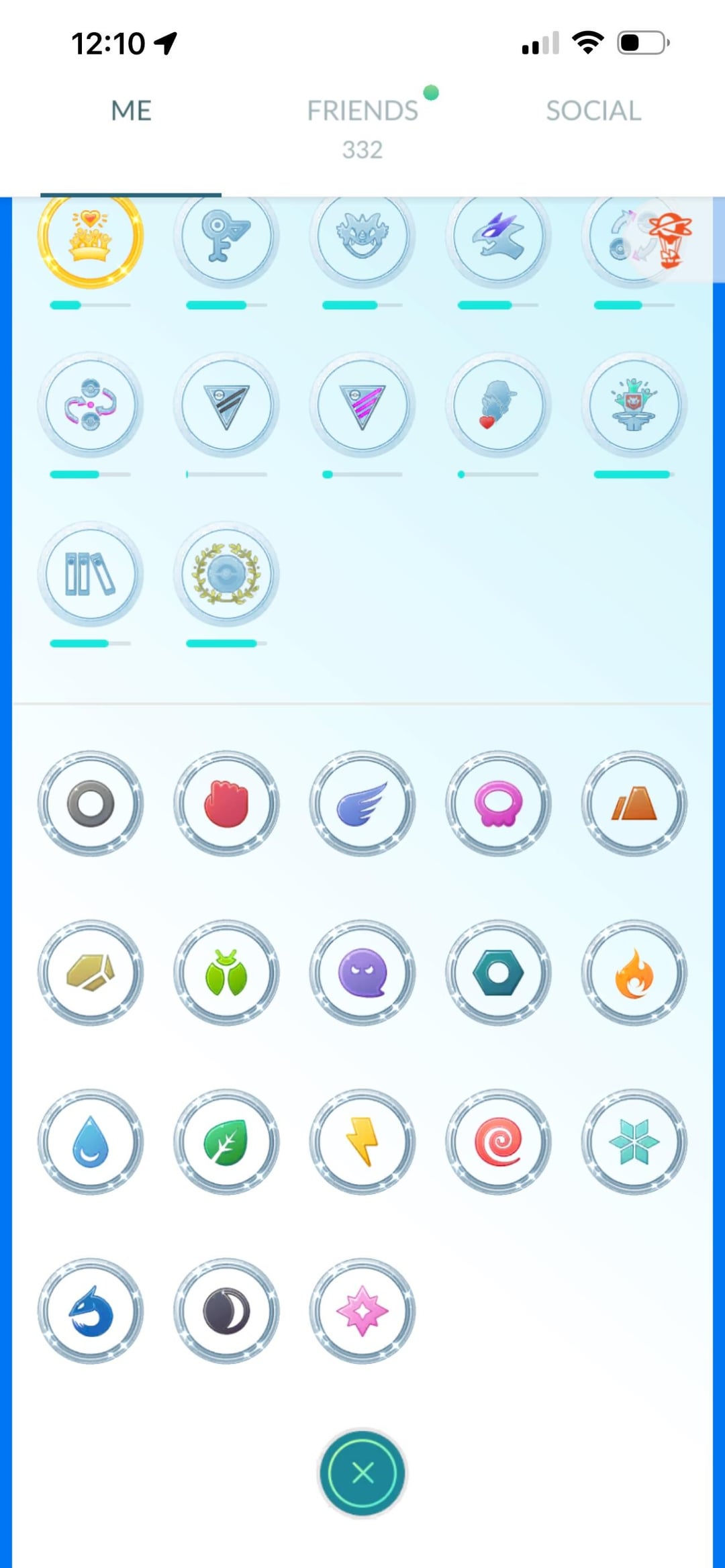Switch to the Social tab
725x1568 pixels.
(593, 111)
